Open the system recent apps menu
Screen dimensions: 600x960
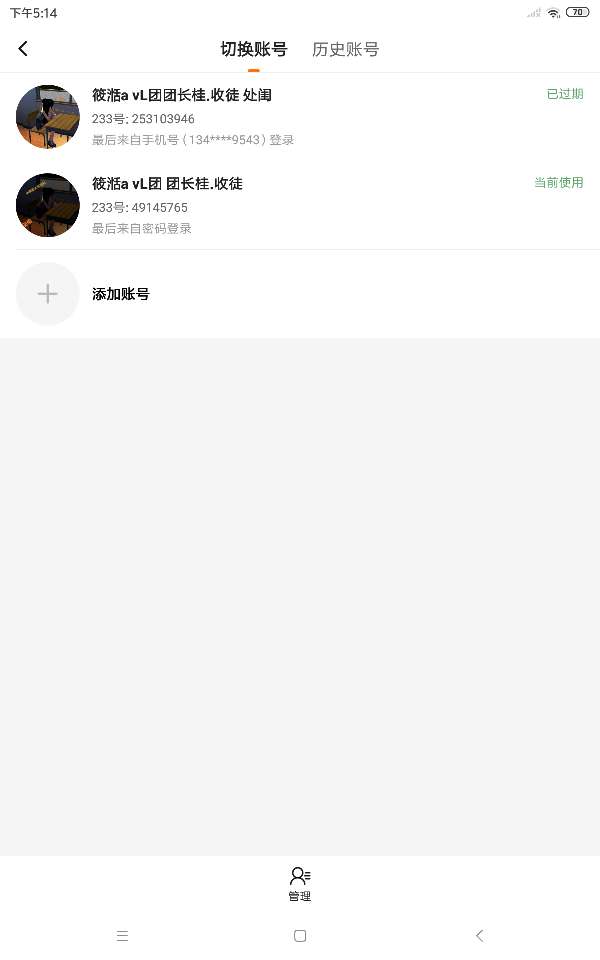[122, 936]
